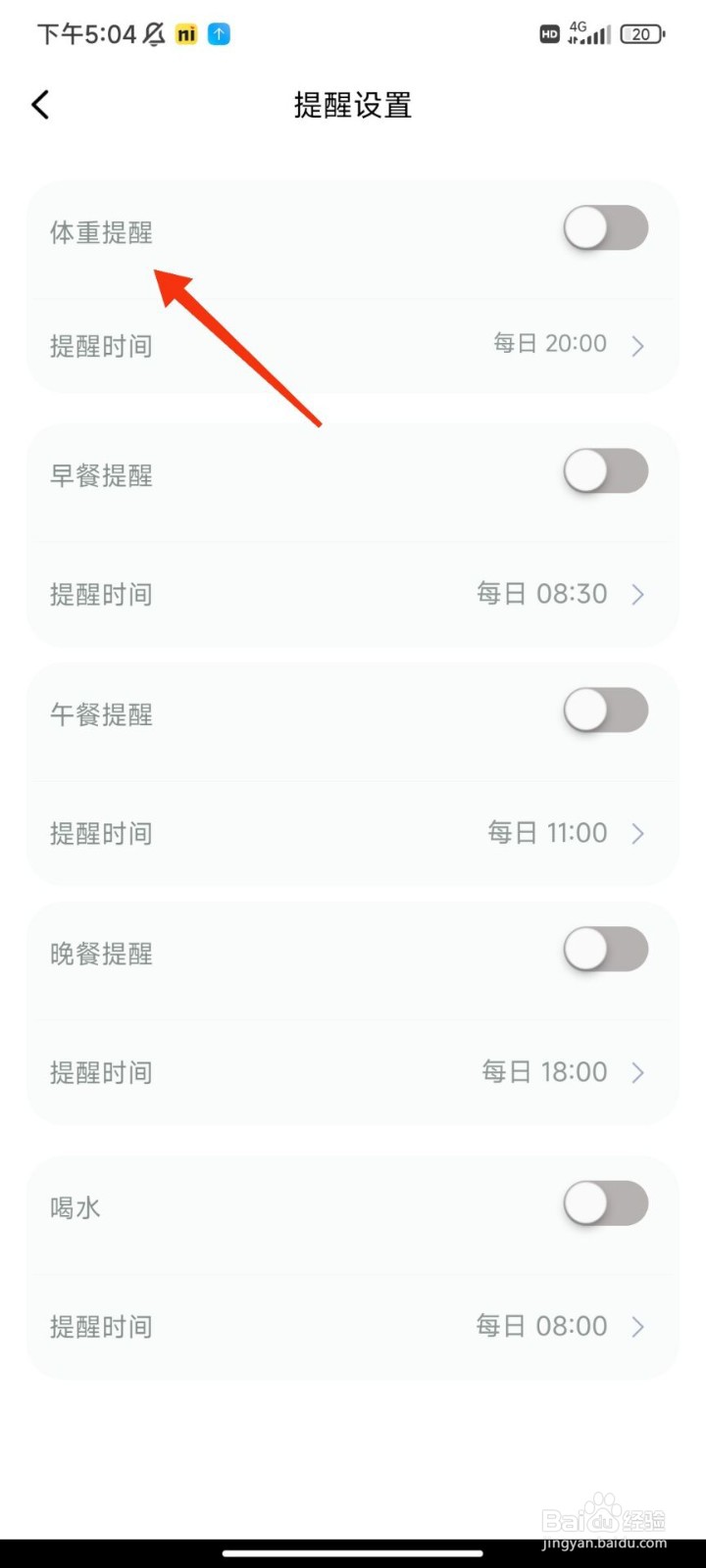Enable the 体重提醒 switch
This screenshot has width=706, height=1568.
[x=605, y=228]
